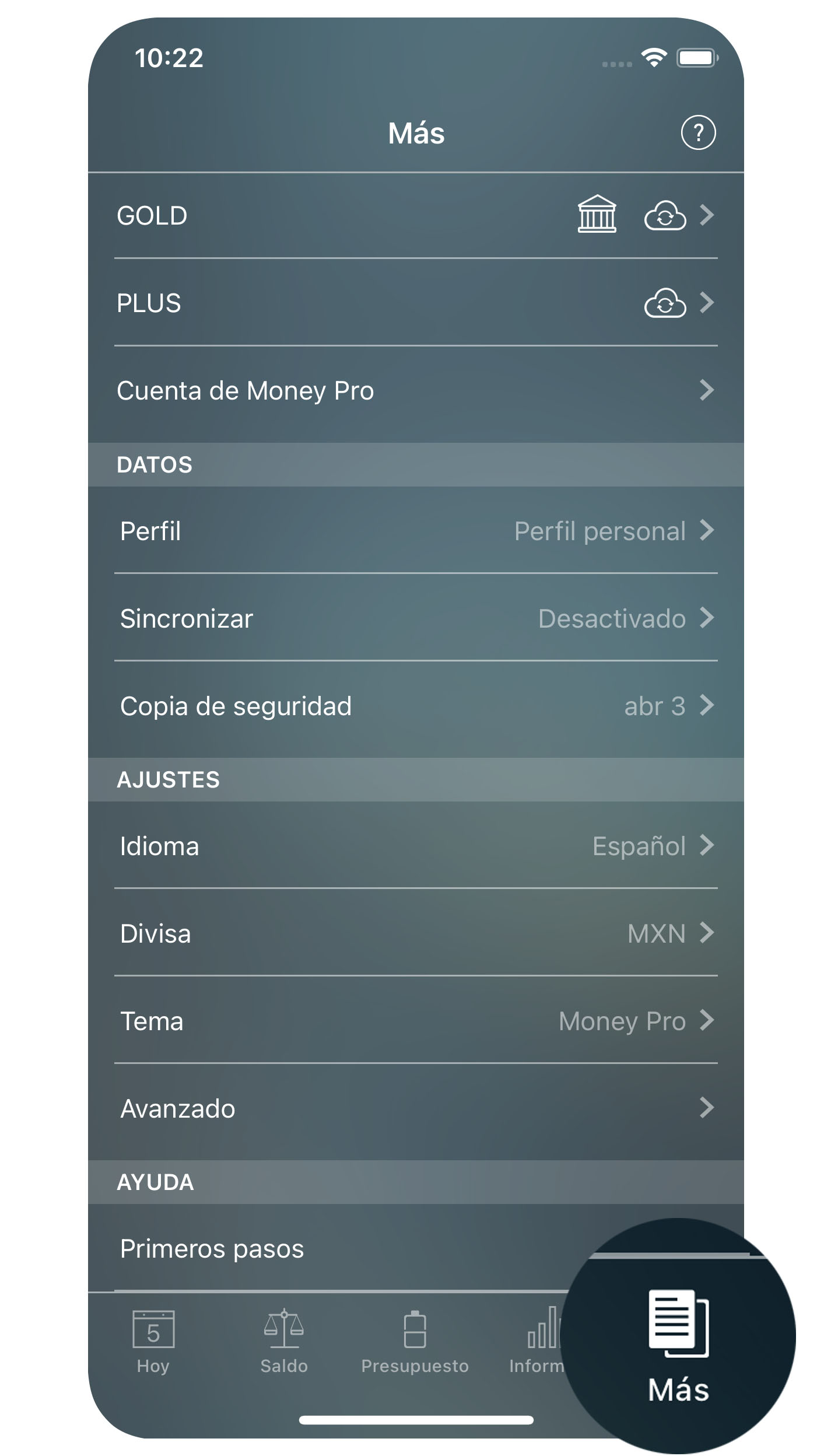The image size is (831, 1456).
Task: Expand the Avanzado settings chevron
Action: 707,1108
